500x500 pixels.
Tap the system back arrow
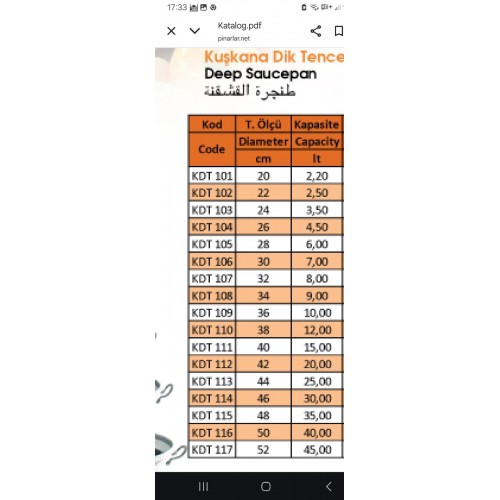pyautogui.click(x=329, y=486)
